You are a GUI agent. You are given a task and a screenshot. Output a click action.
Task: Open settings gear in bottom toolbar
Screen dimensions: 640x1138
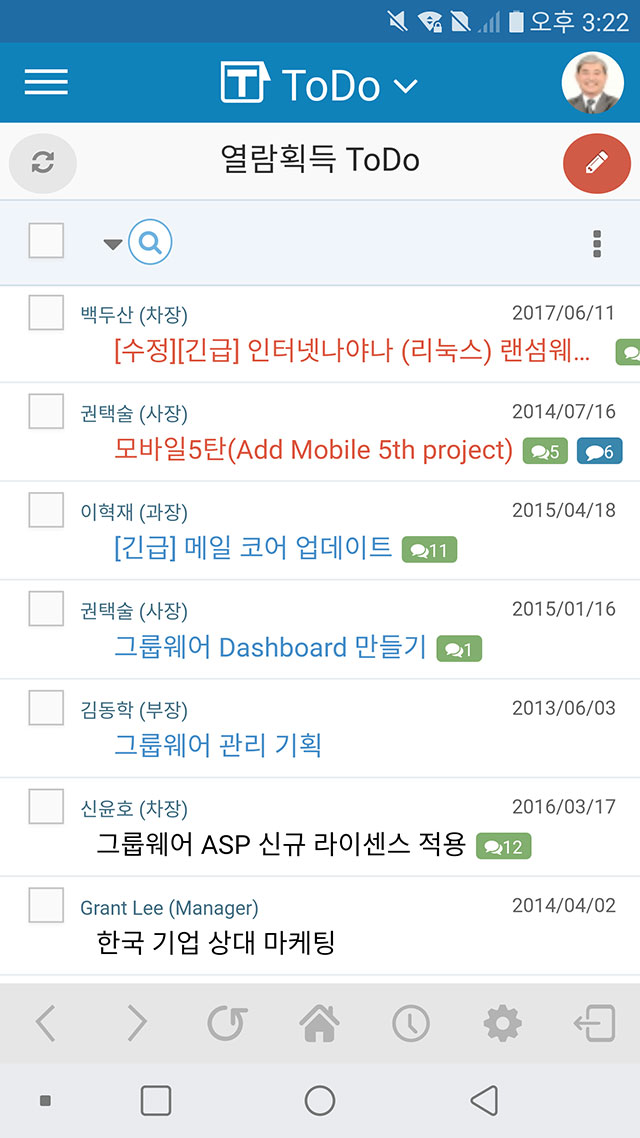pos(502,1024)
